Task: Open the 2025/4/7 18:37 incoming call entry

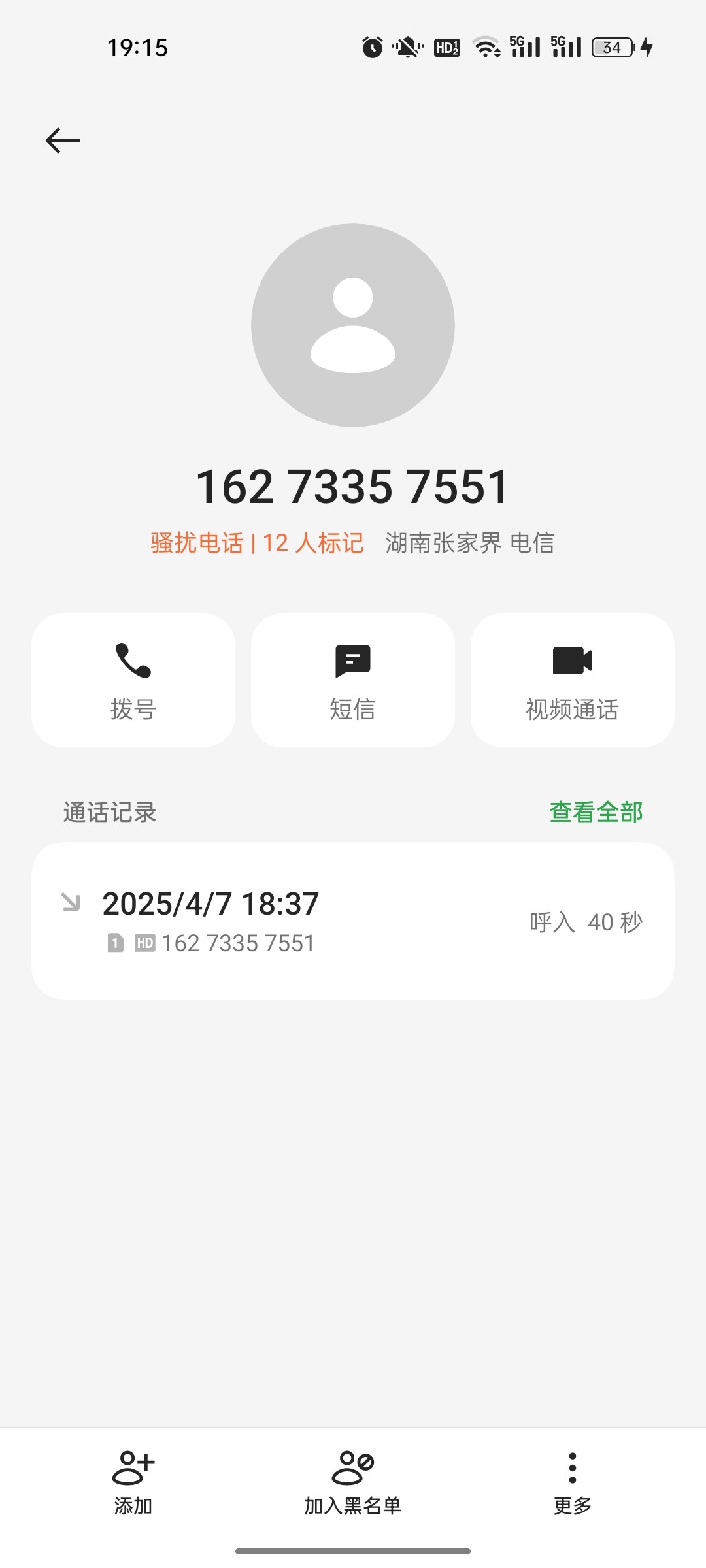Action: pyautogui.click(x=353, y=921)
